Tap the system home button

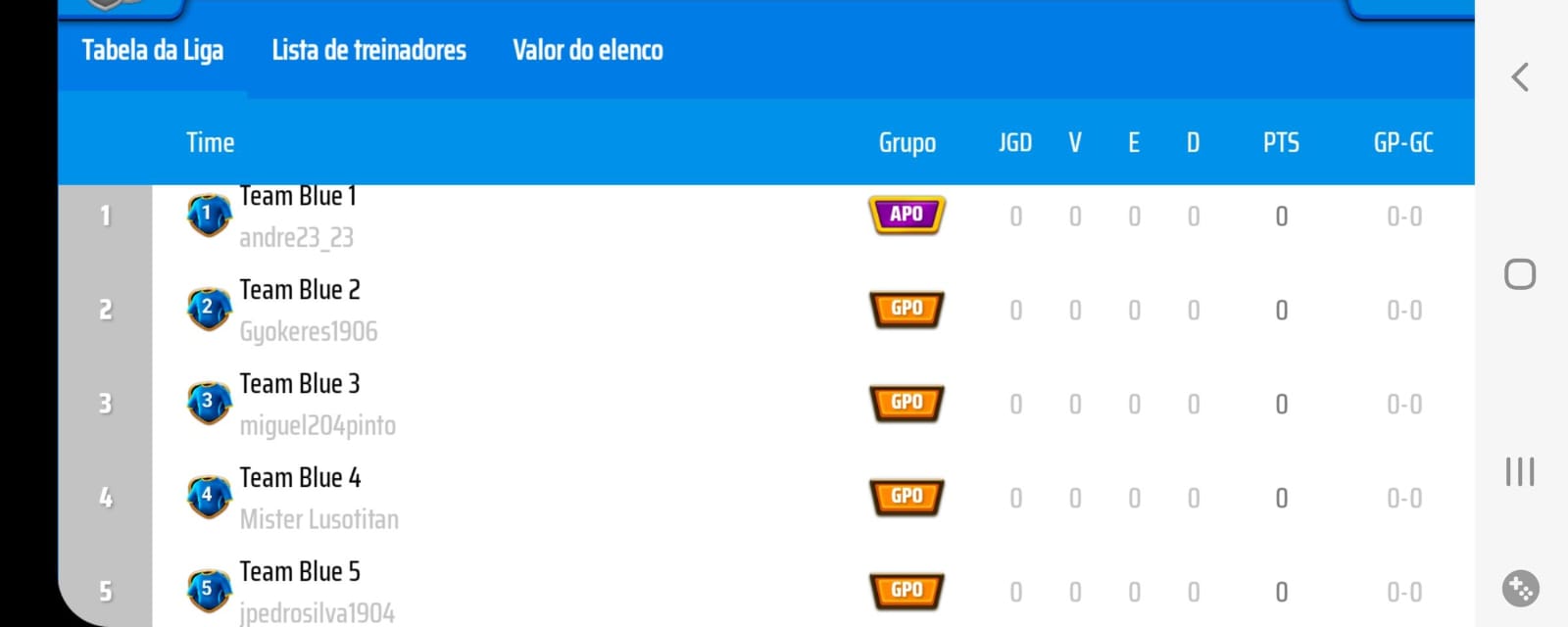click(1520, 274)
